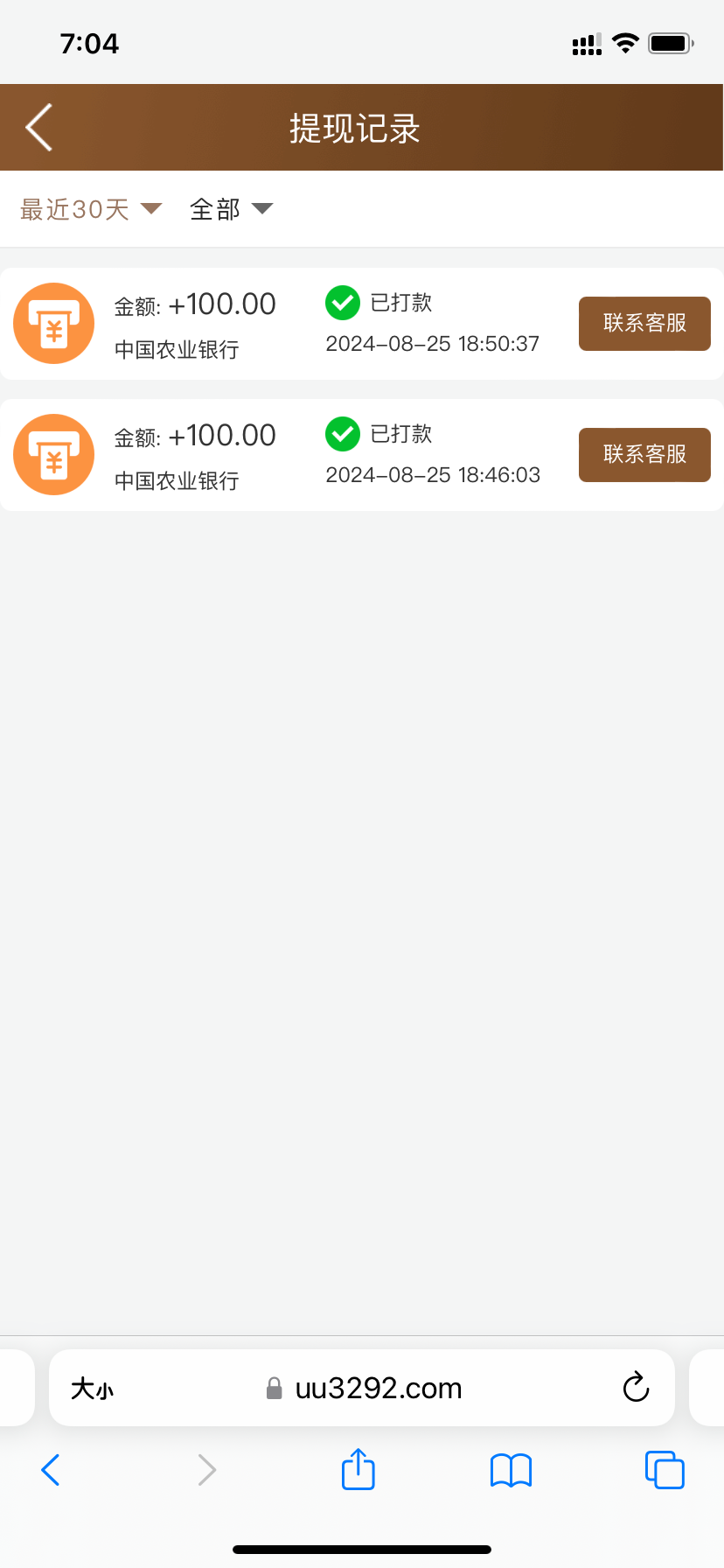Share this page from Safari

359,1469
